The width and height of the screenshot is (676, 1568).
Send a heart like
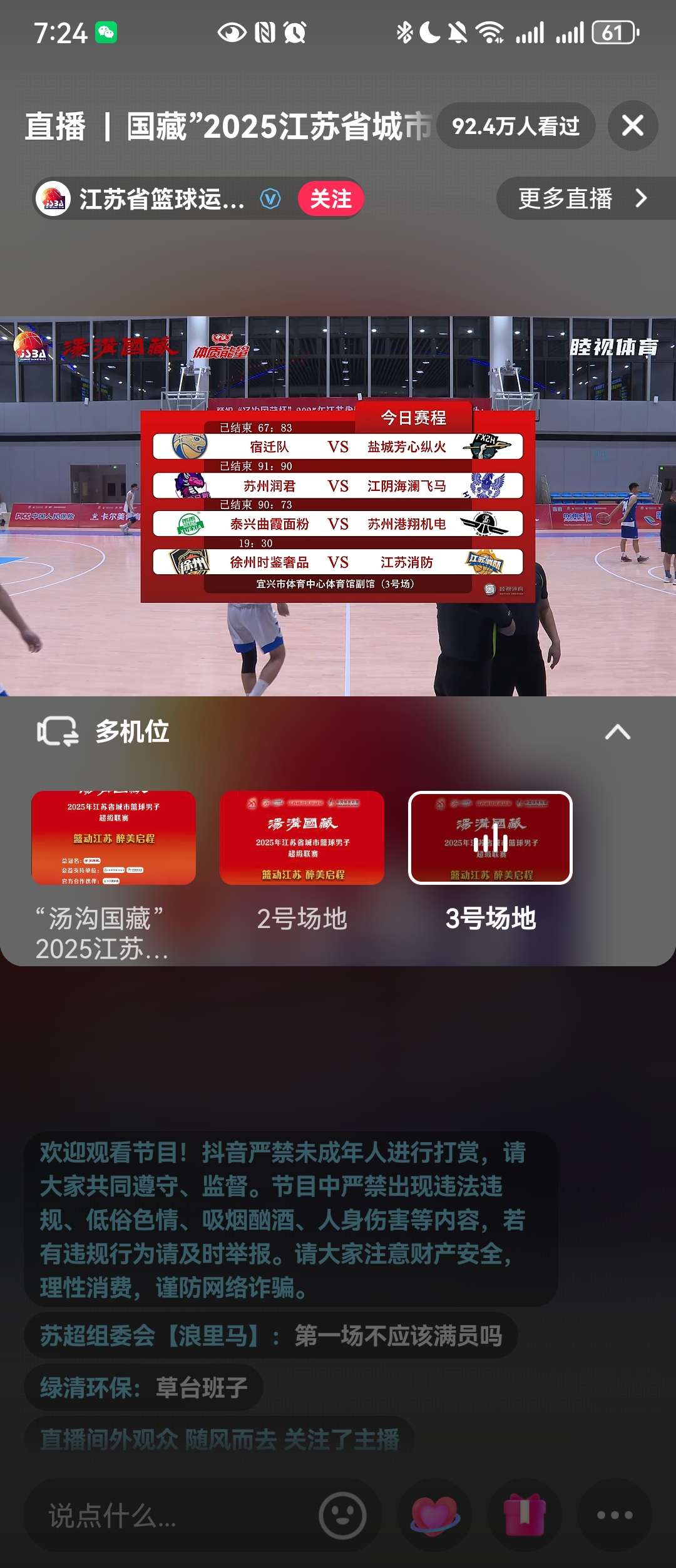tap(434, 1516)
